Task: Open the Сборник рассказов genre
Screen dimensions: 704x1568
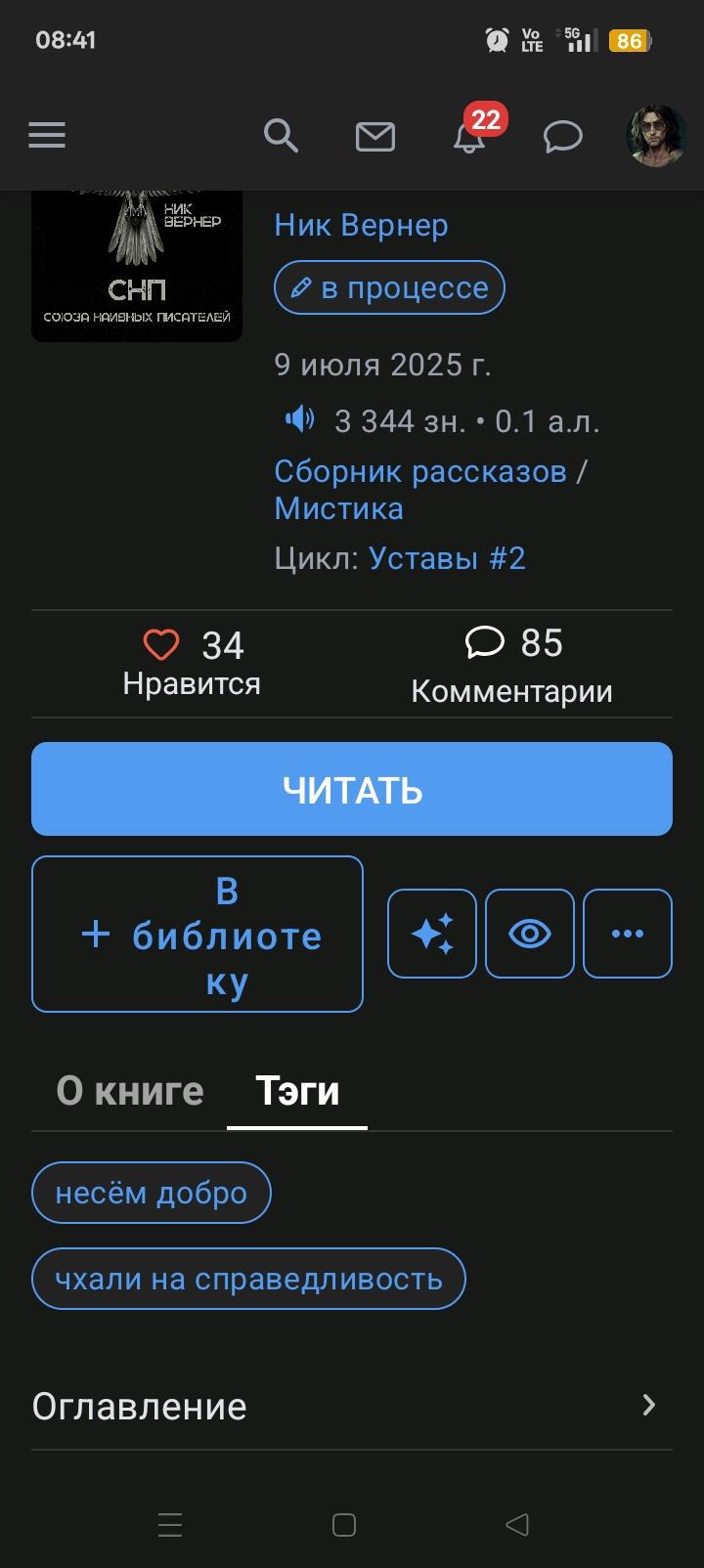Action: (420, 471)
